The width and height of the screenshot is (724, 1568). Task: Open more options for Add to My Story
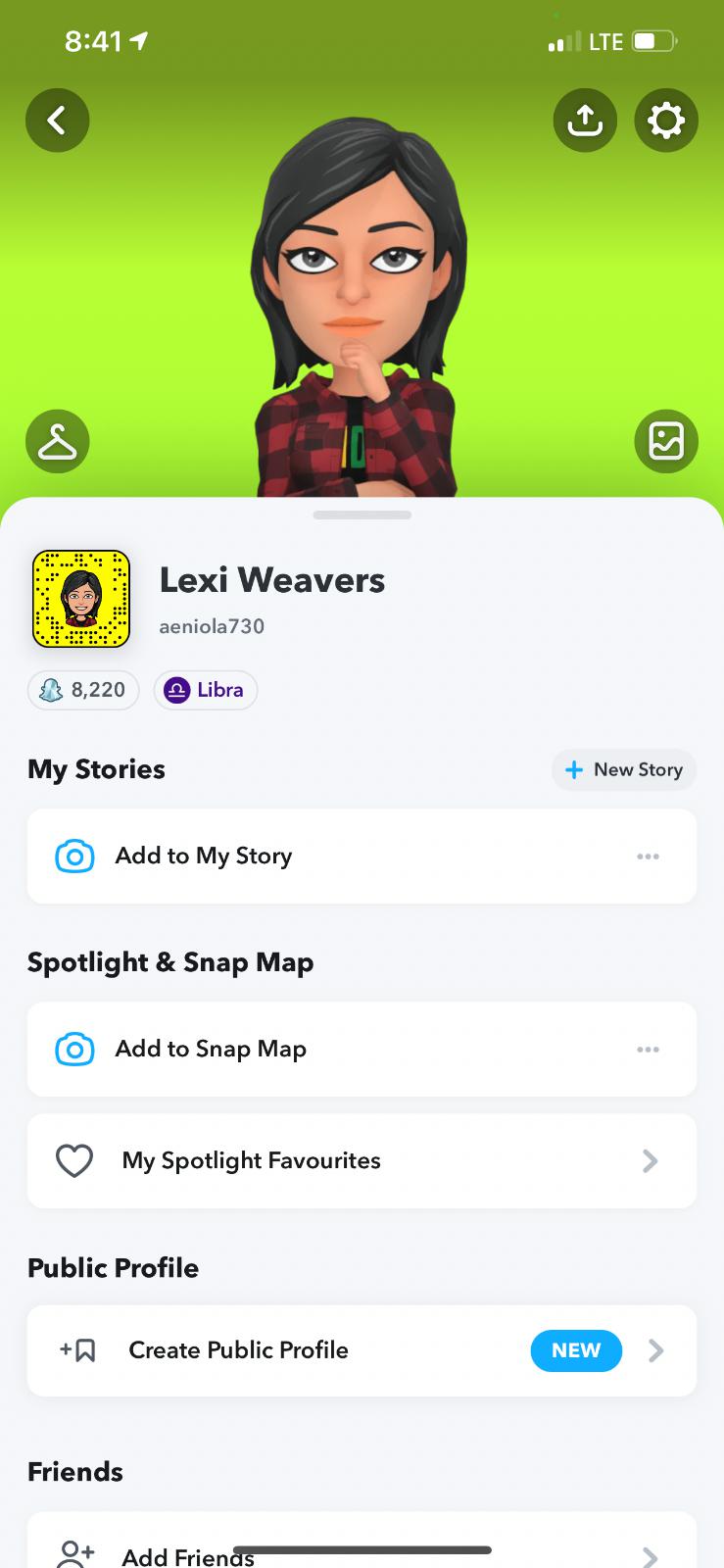648,856
